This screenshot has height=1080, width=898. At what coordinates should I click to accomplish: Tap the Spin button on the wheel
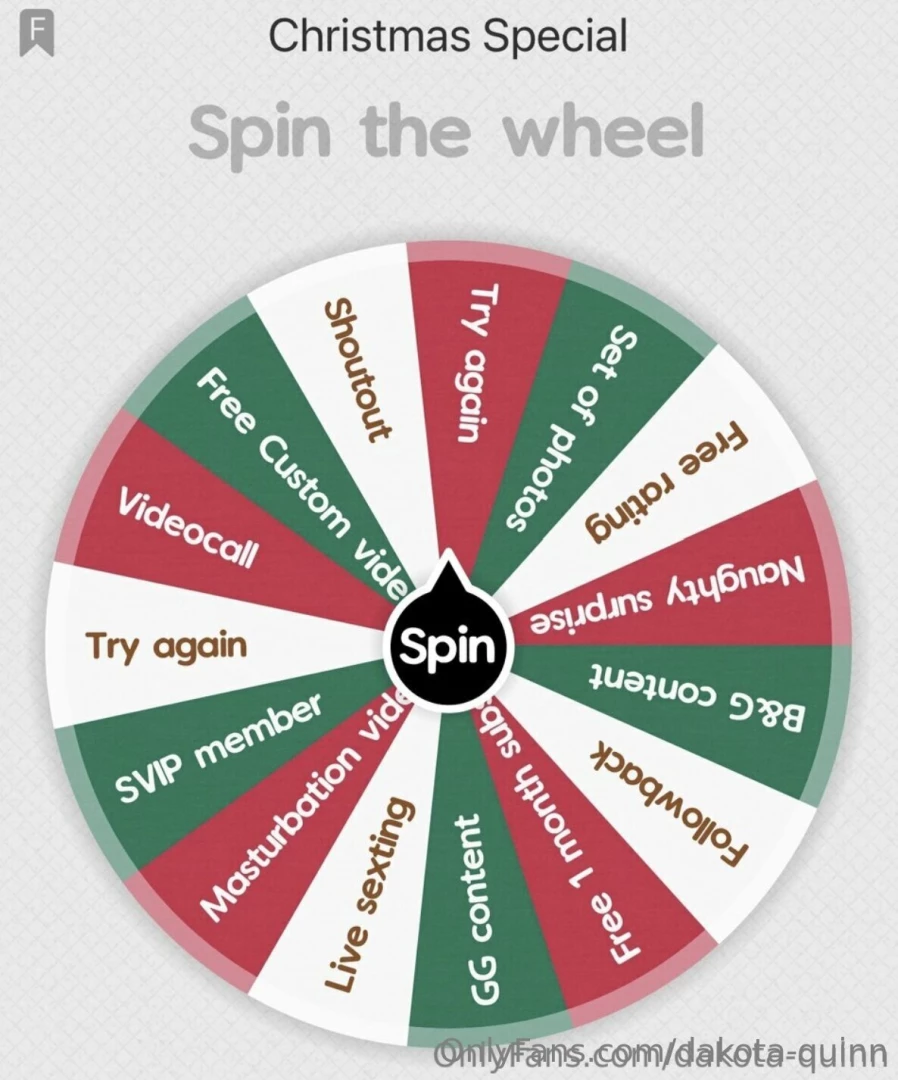[448, 646]
